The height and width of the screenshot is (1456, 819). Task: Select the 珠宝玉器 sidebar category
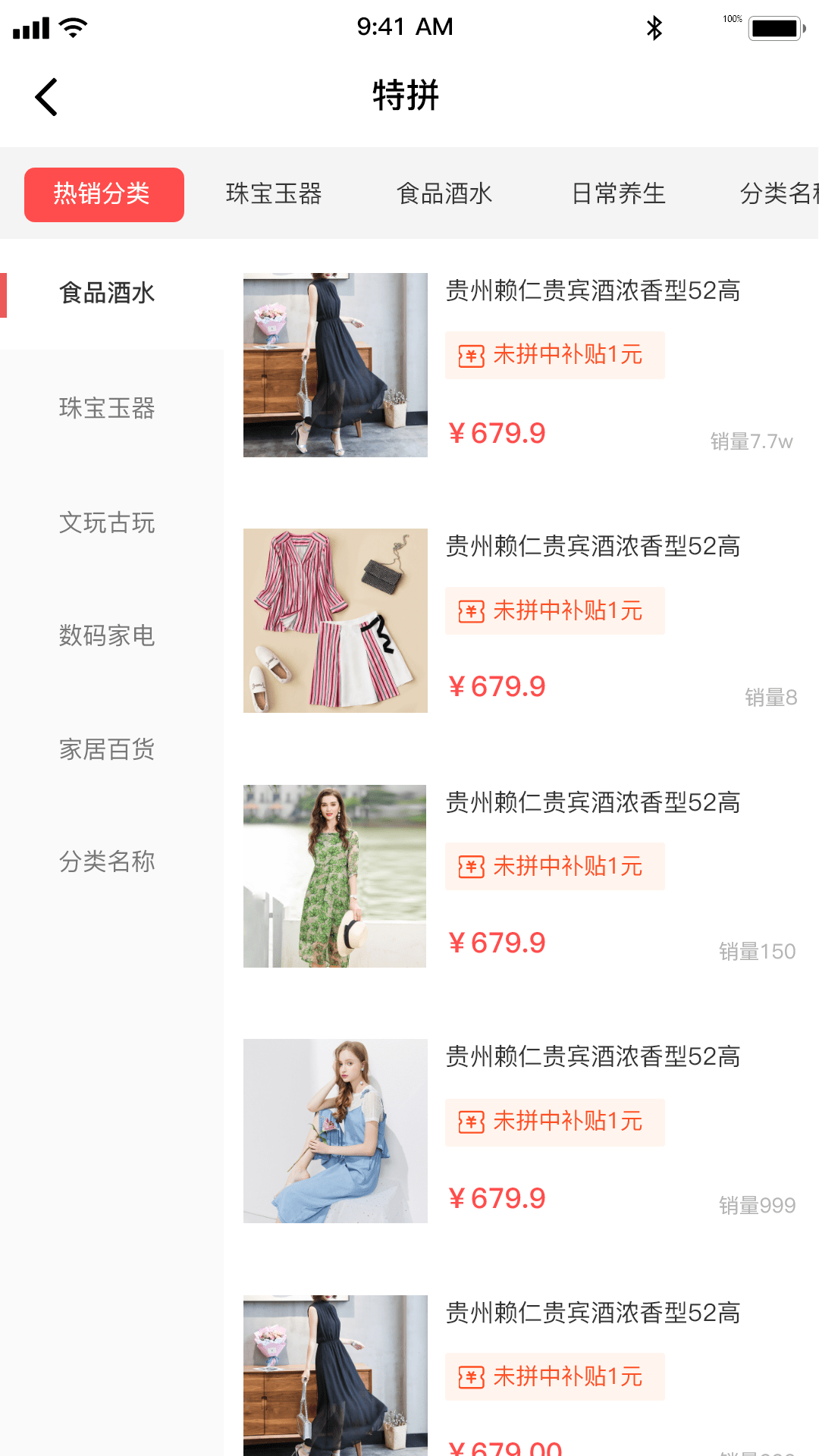point(108,409)
